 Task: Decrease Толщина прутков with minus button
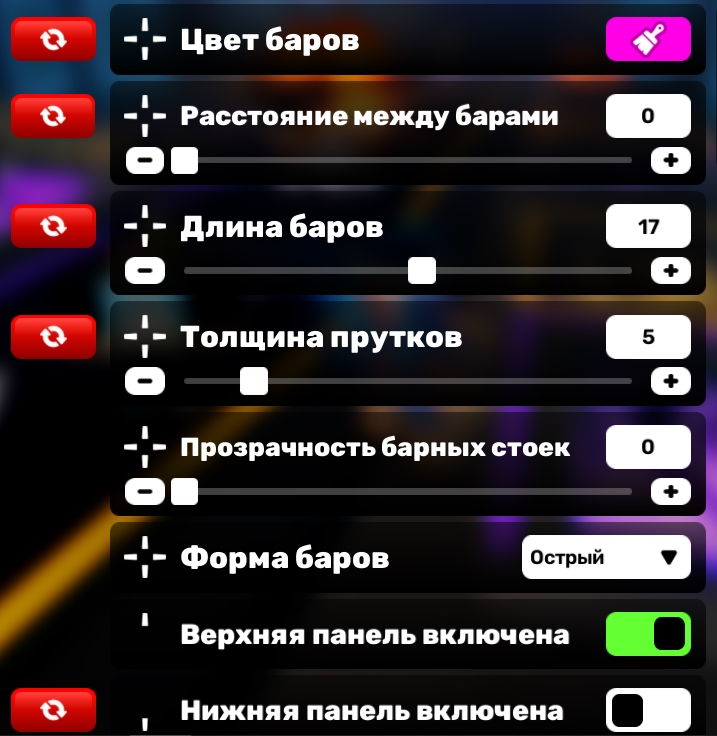pyautogui.click(x=145, y=381)
